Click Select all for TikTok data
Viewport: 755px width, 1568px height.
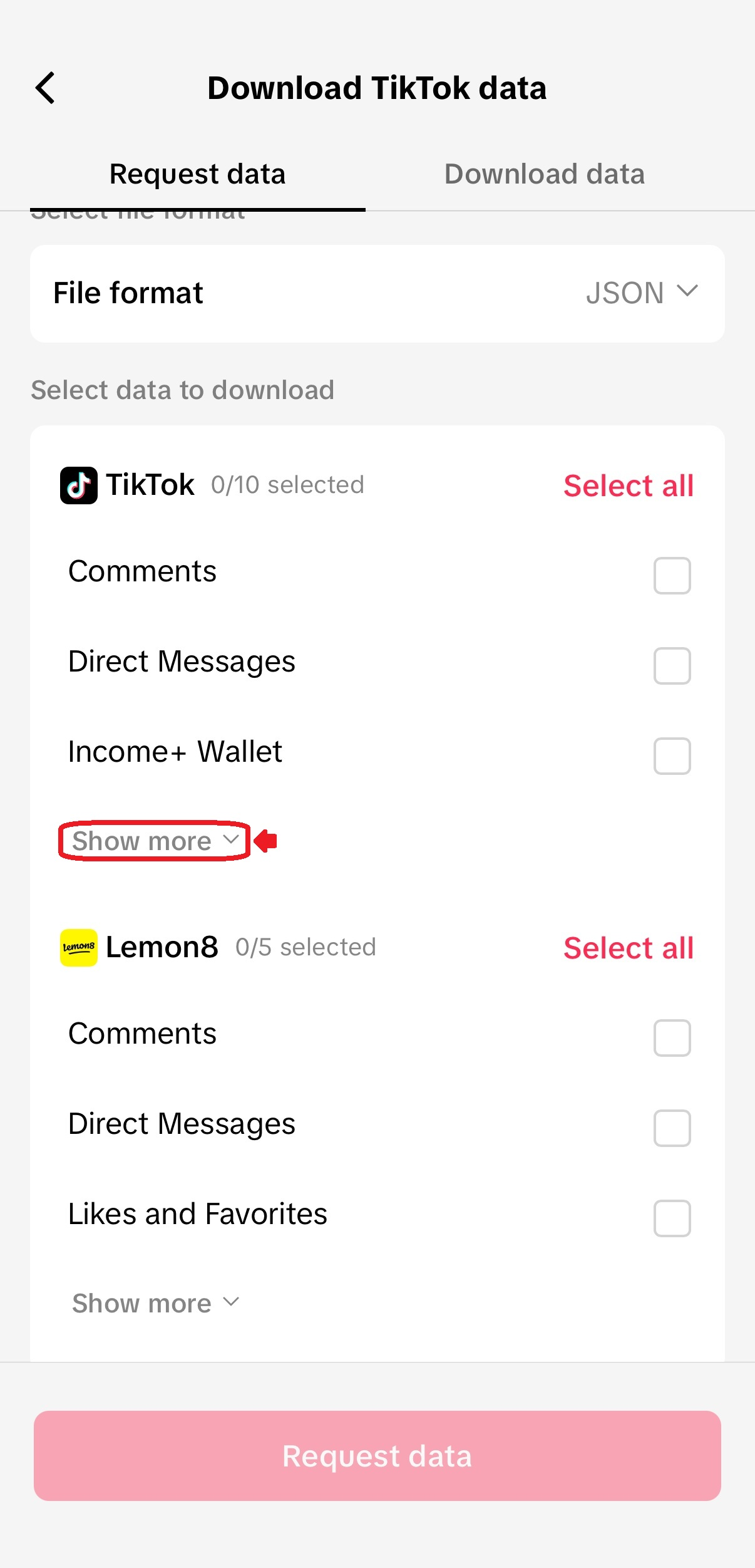(x=628, y=485)
